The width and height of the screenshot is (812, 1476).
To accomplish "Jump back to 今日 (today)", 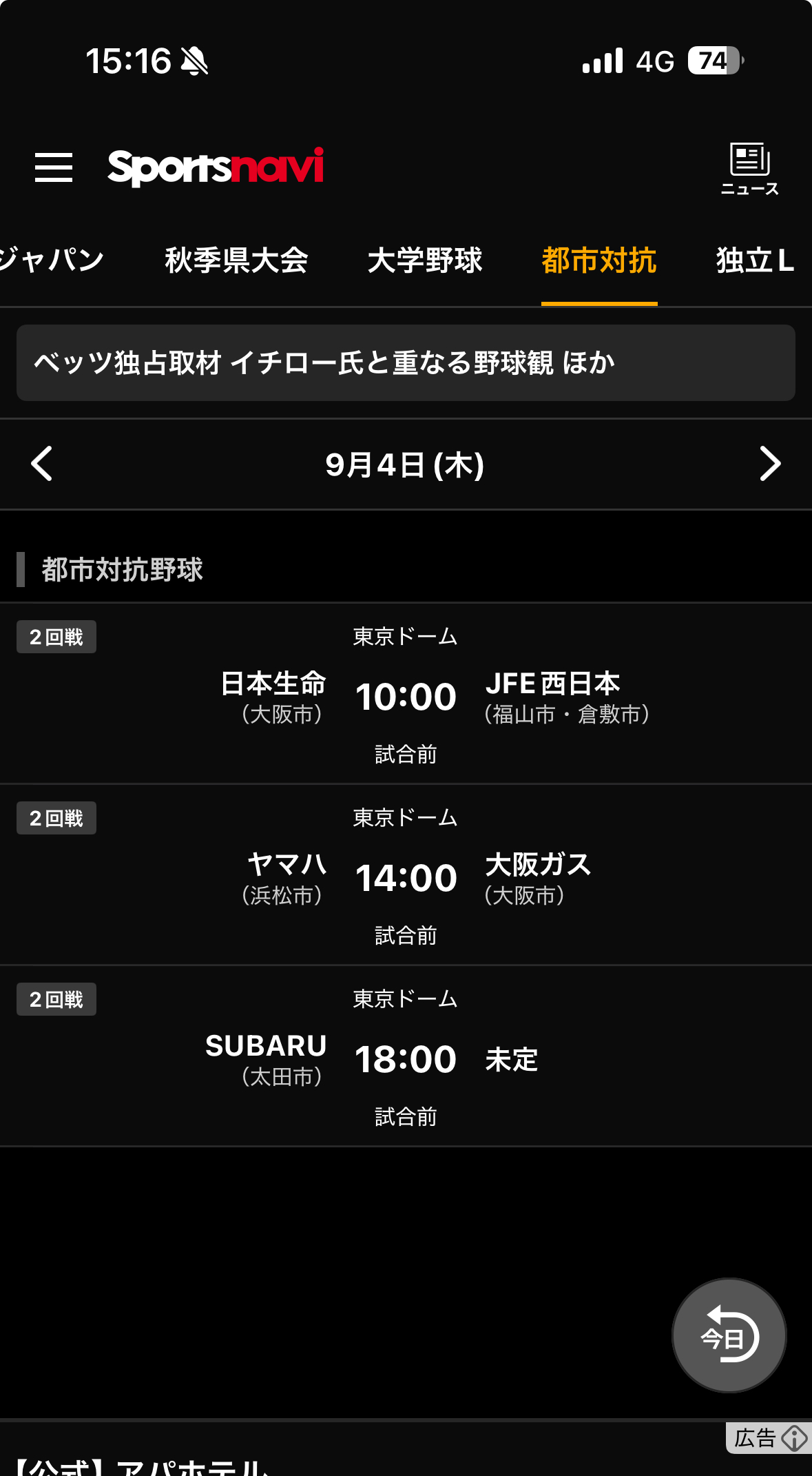I will tap(729, 1335).
